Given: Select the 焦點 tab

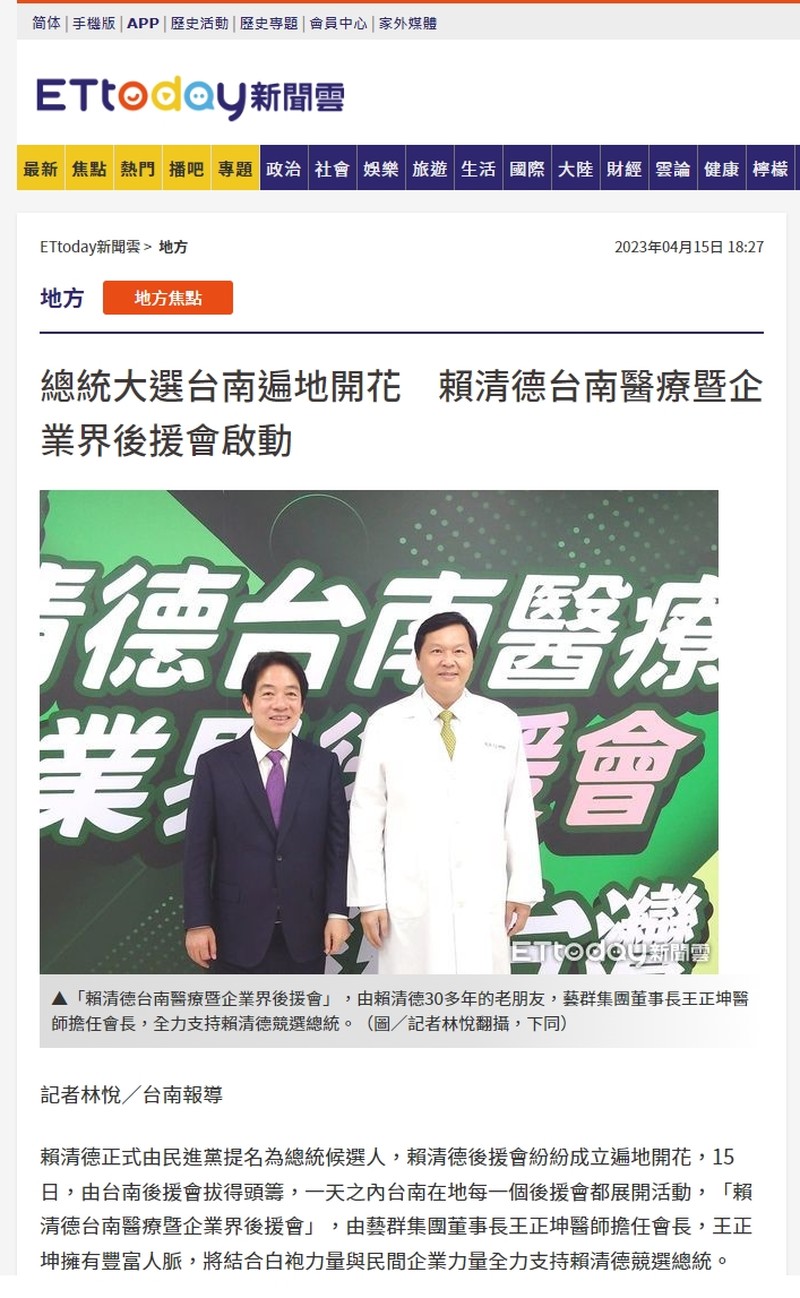Looking at the screenshot, I should 89,169.
